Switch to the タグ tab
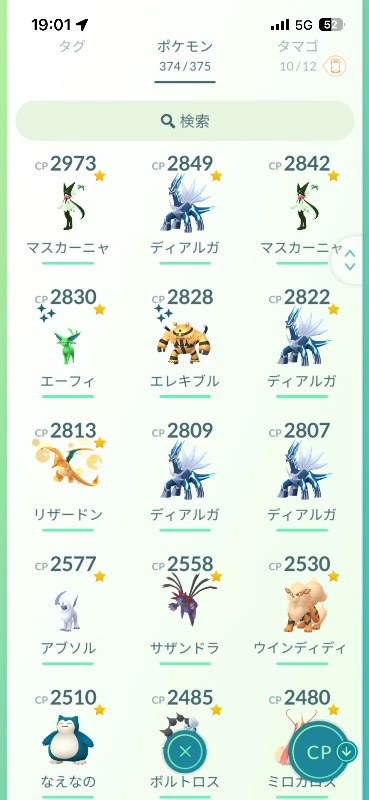This screenshot has height=800, width=369. pos(71,47)
